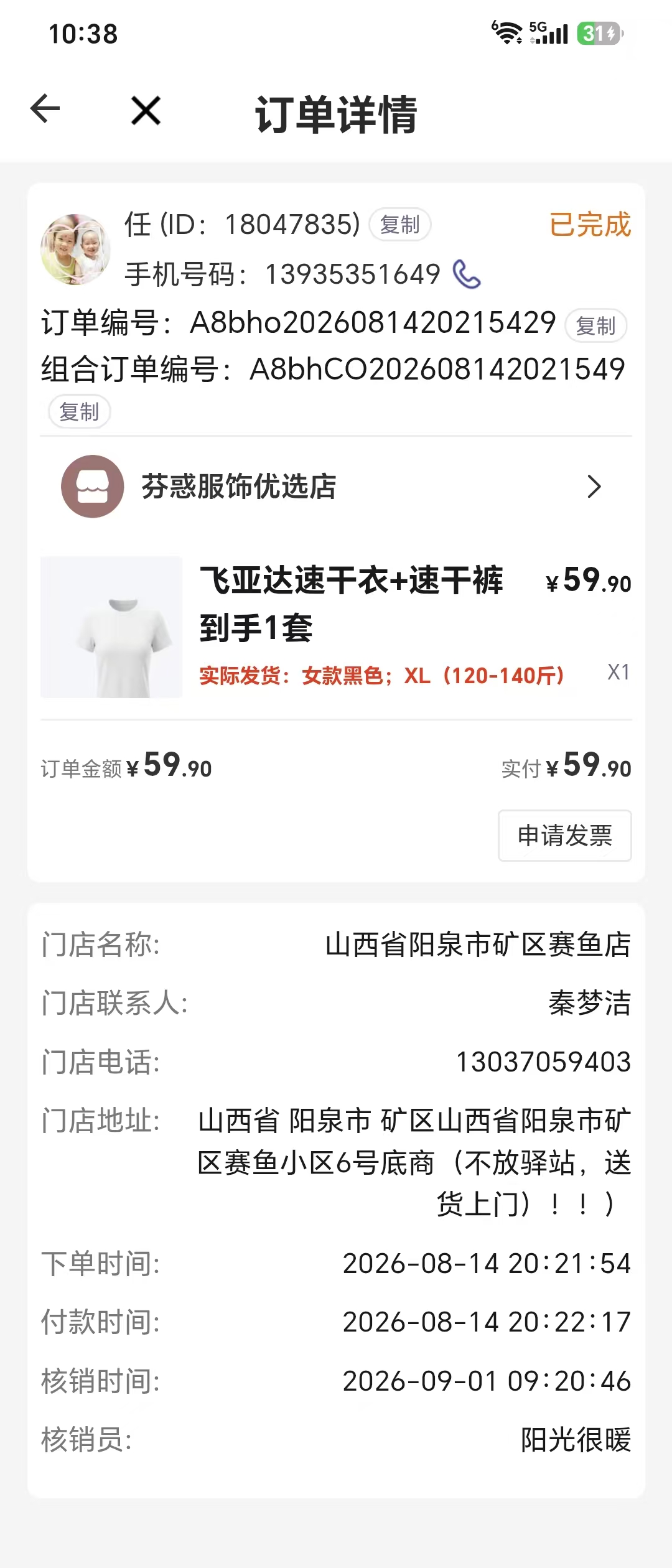Open the 飞亚达速干衣 product item
The image size is (672, 1568).
336,627
